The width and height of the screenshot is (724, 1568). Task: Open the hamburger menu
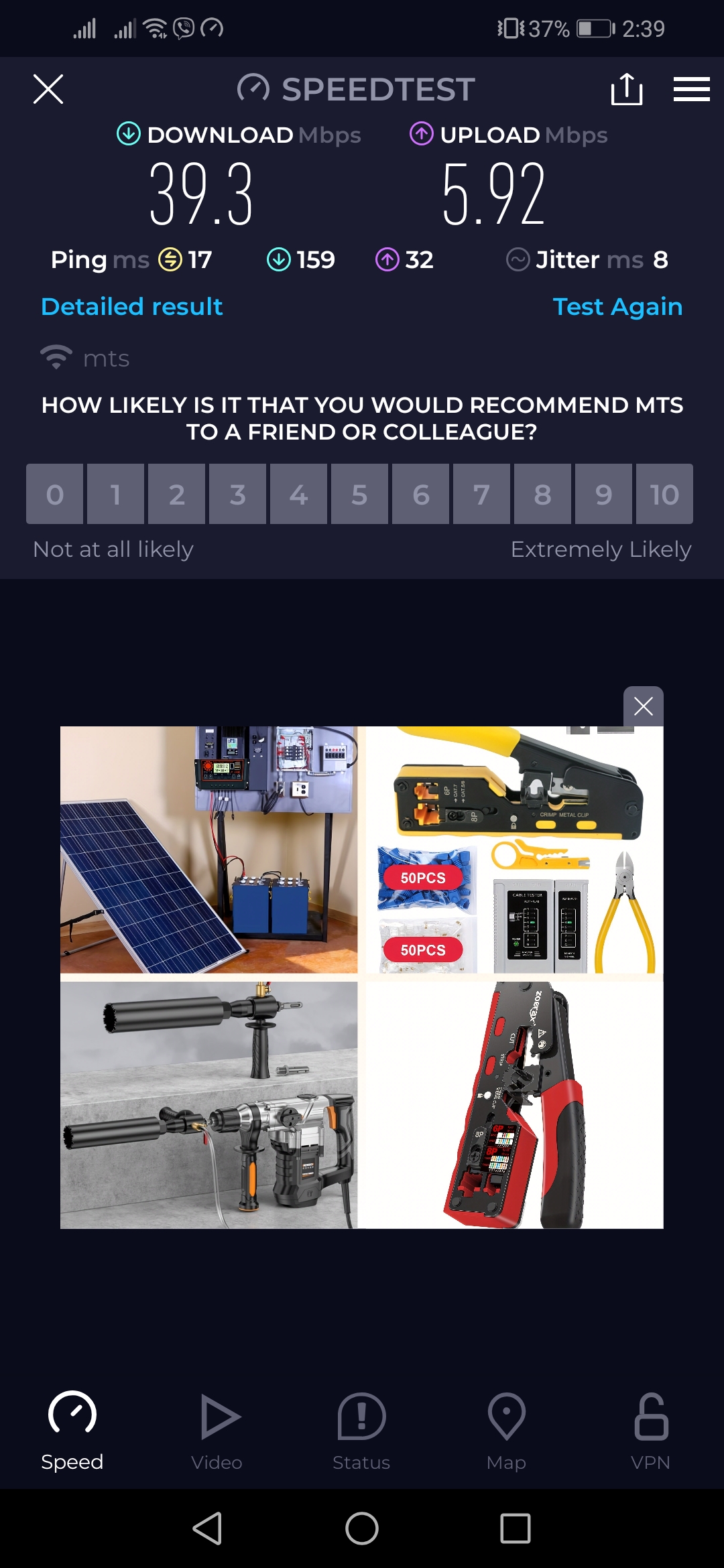tap(691, 89)
